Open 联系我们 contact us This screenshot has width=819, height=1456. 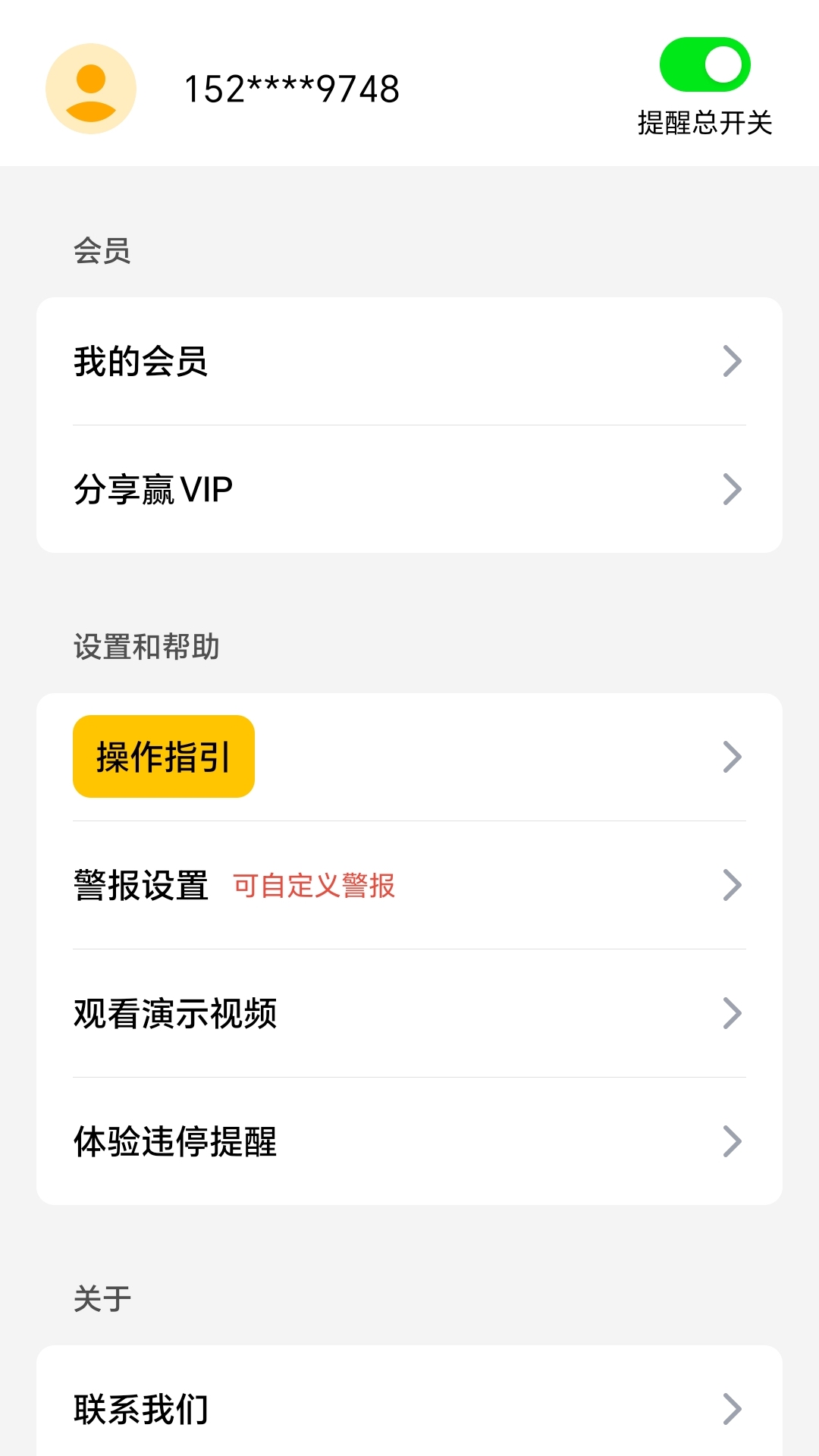tap(409, 1409)
